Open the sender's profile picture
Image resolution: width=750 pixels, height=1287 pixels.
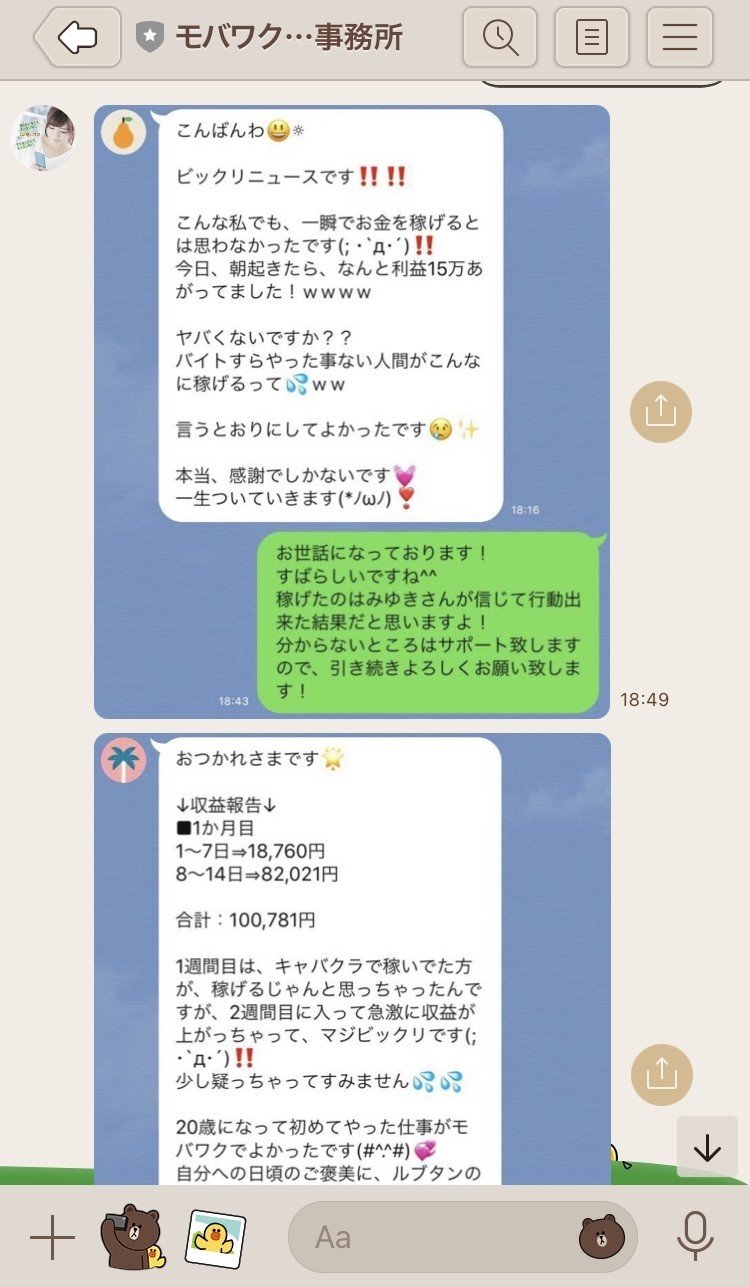point(43,138)
